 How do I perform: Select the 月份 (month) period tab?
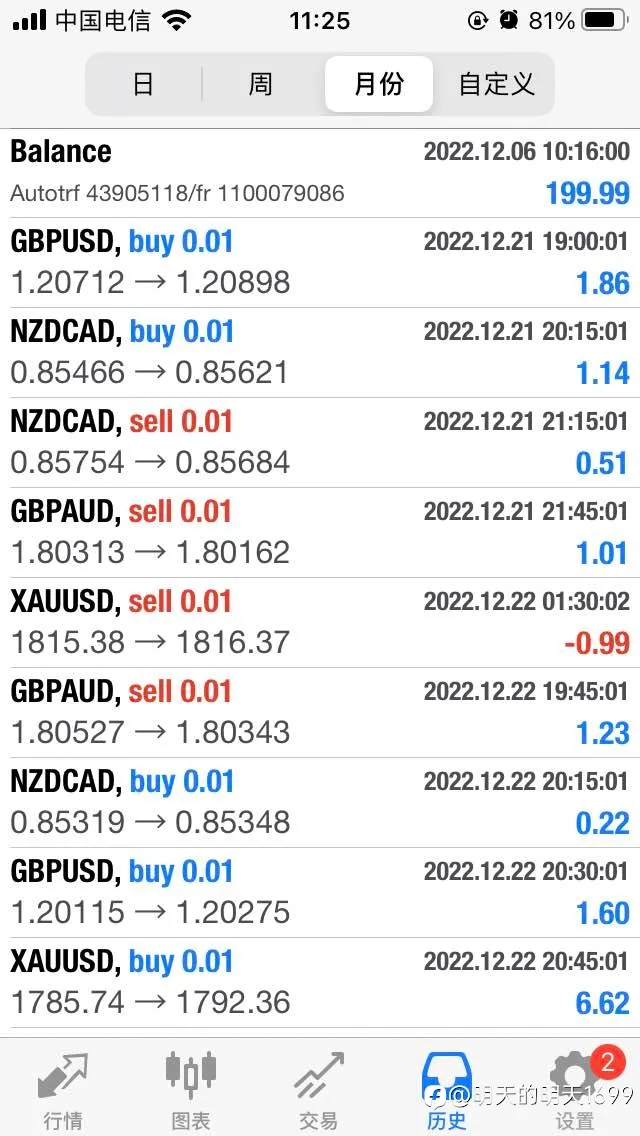click(379, 84)
